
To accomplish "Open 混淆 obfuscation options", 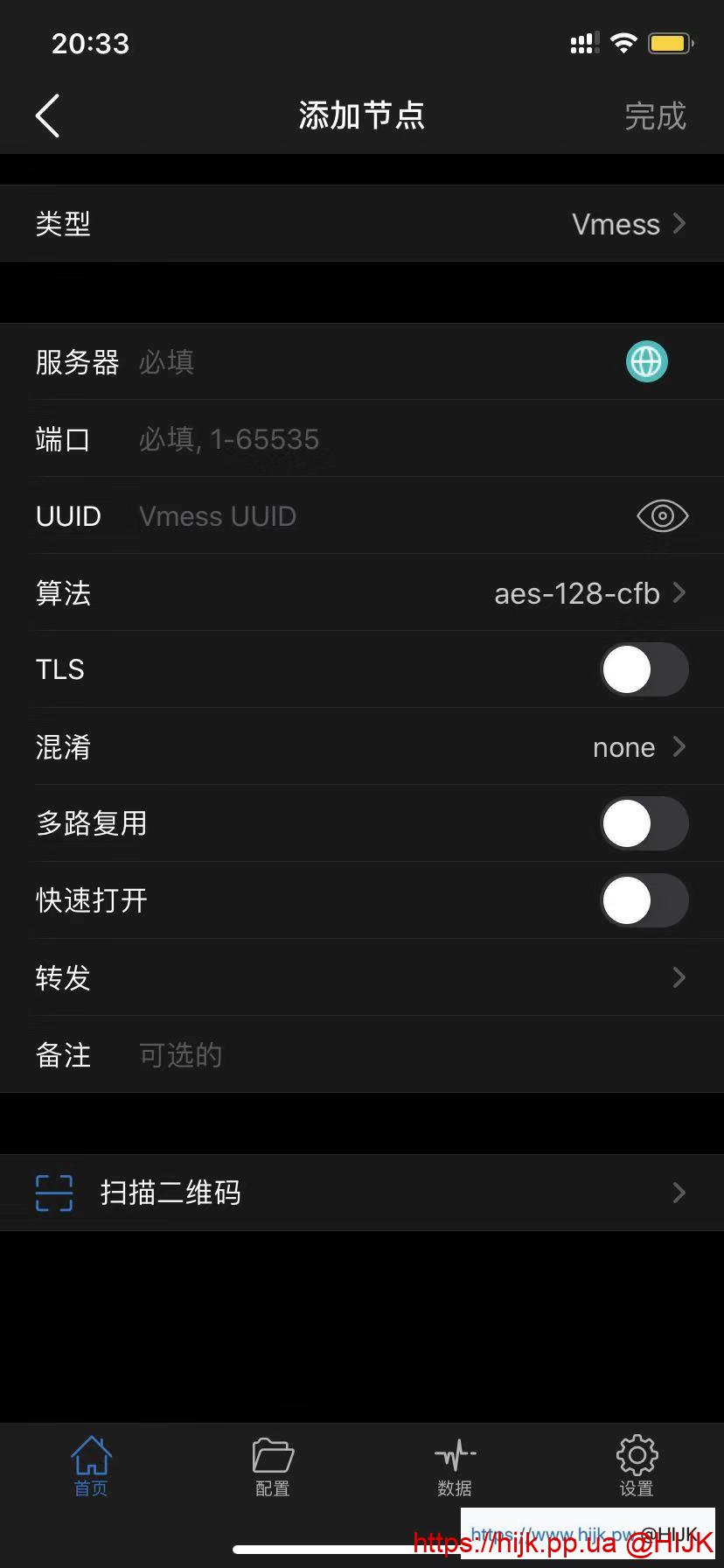I will pos(637,747).
